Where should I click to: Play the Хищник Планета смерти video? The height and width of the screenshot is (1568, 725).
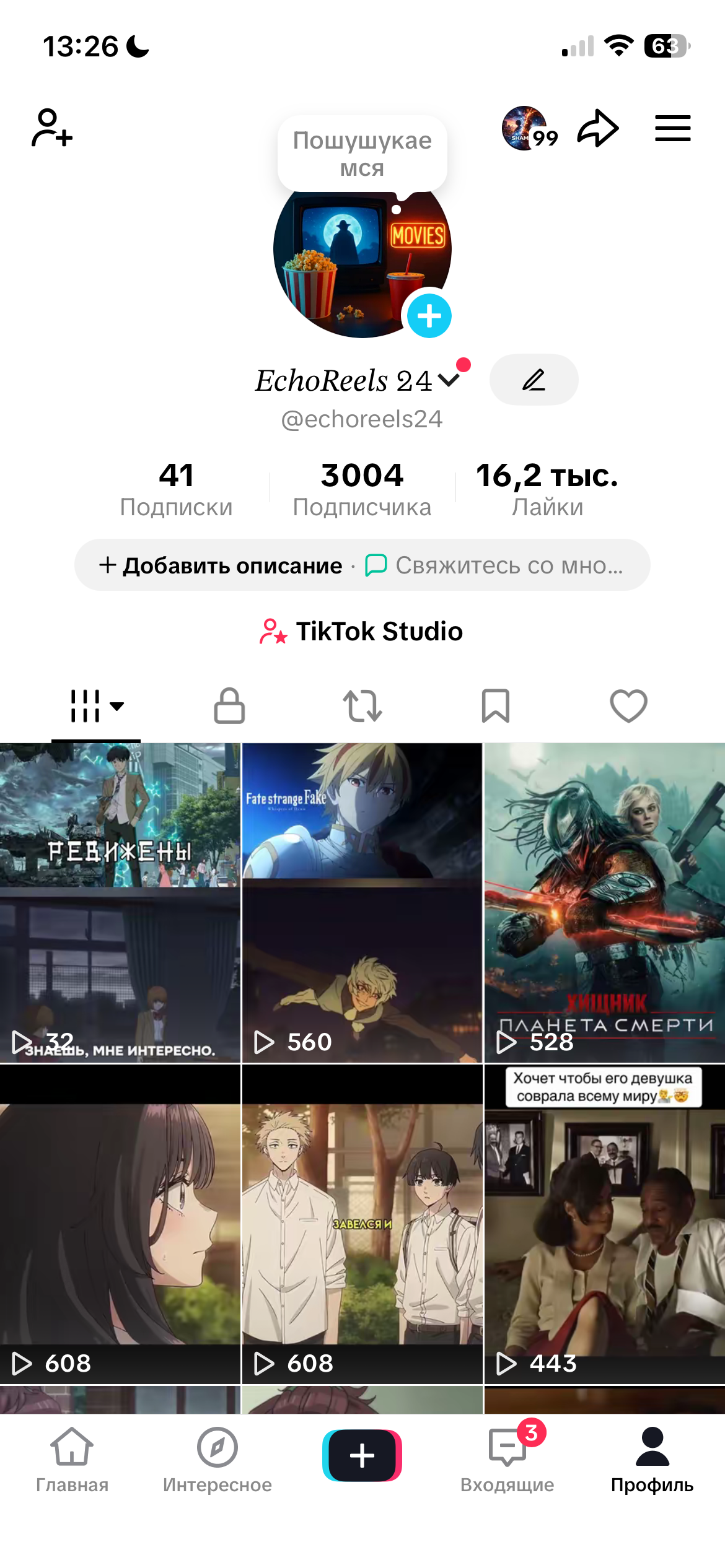click(604, 902)
